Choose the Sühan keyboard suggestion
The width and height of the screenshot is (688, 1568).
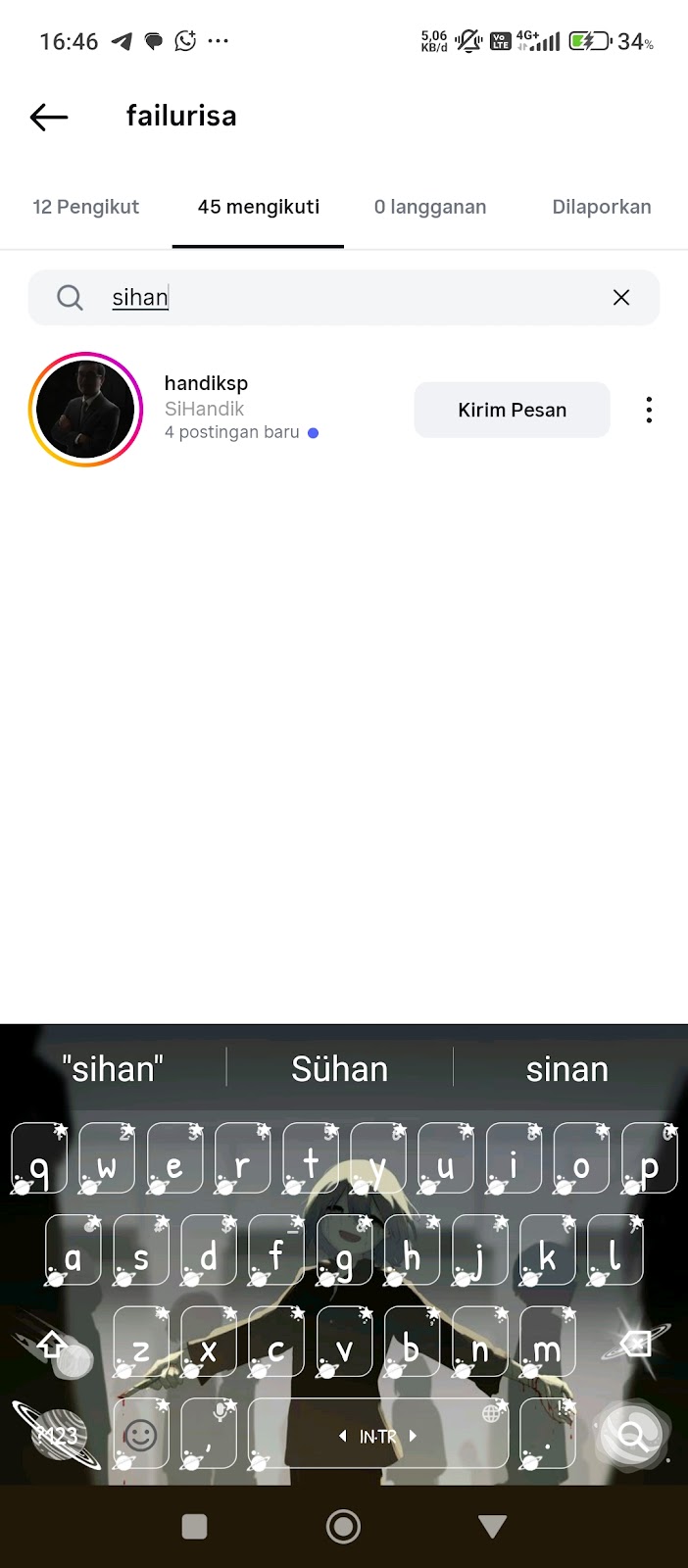(x=339, y=1069)
